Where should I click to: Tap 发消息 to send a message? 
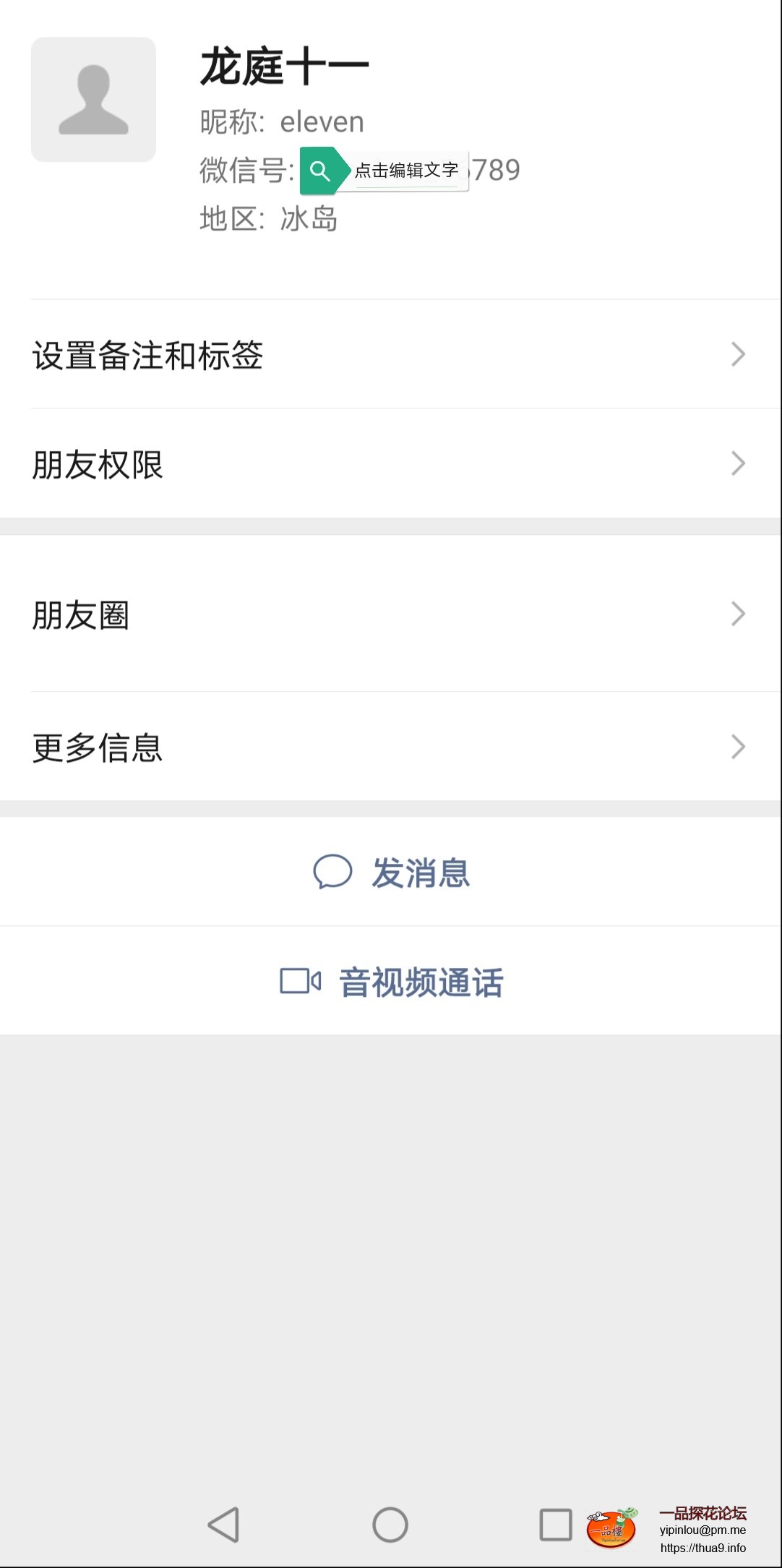(391, 872)
